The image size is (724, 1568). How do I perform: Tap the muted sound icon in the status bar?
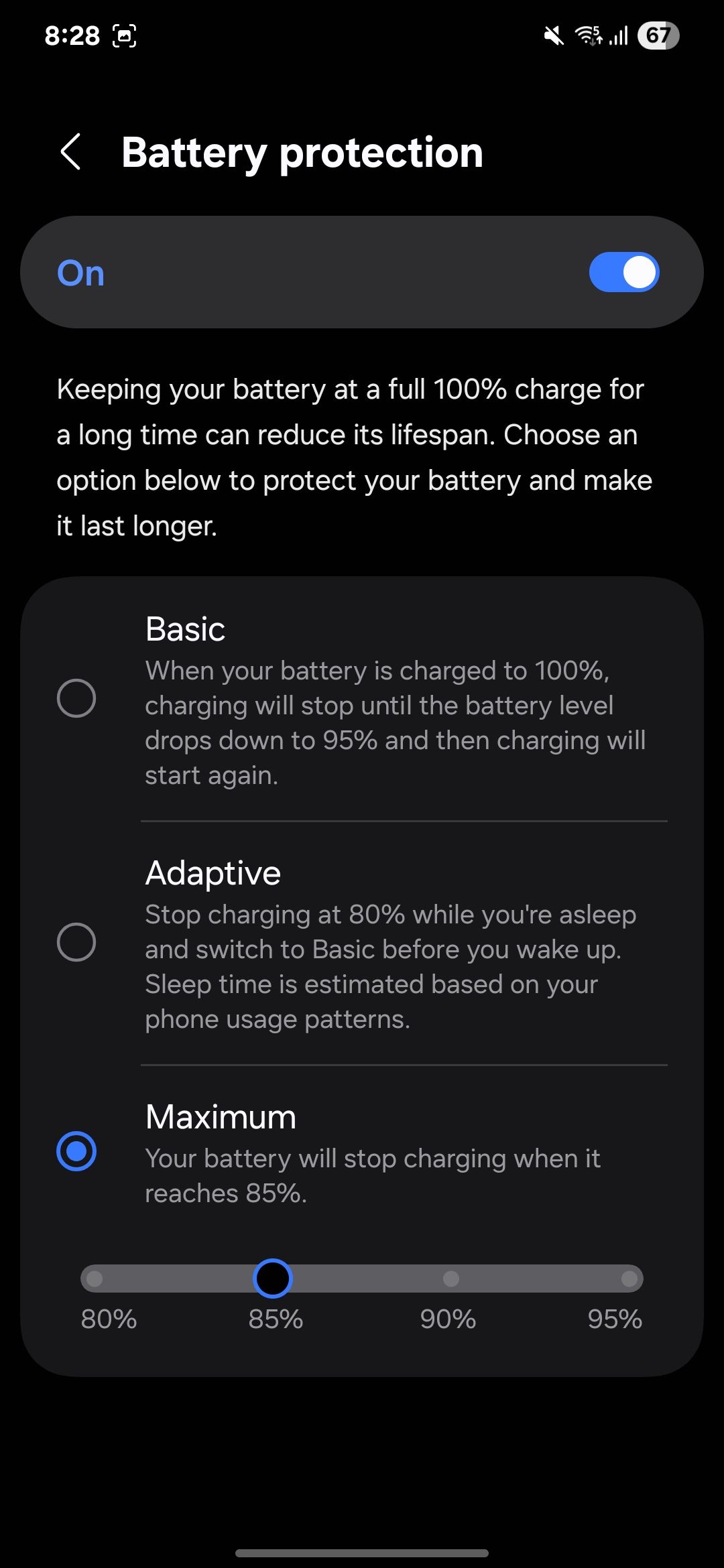552,36
